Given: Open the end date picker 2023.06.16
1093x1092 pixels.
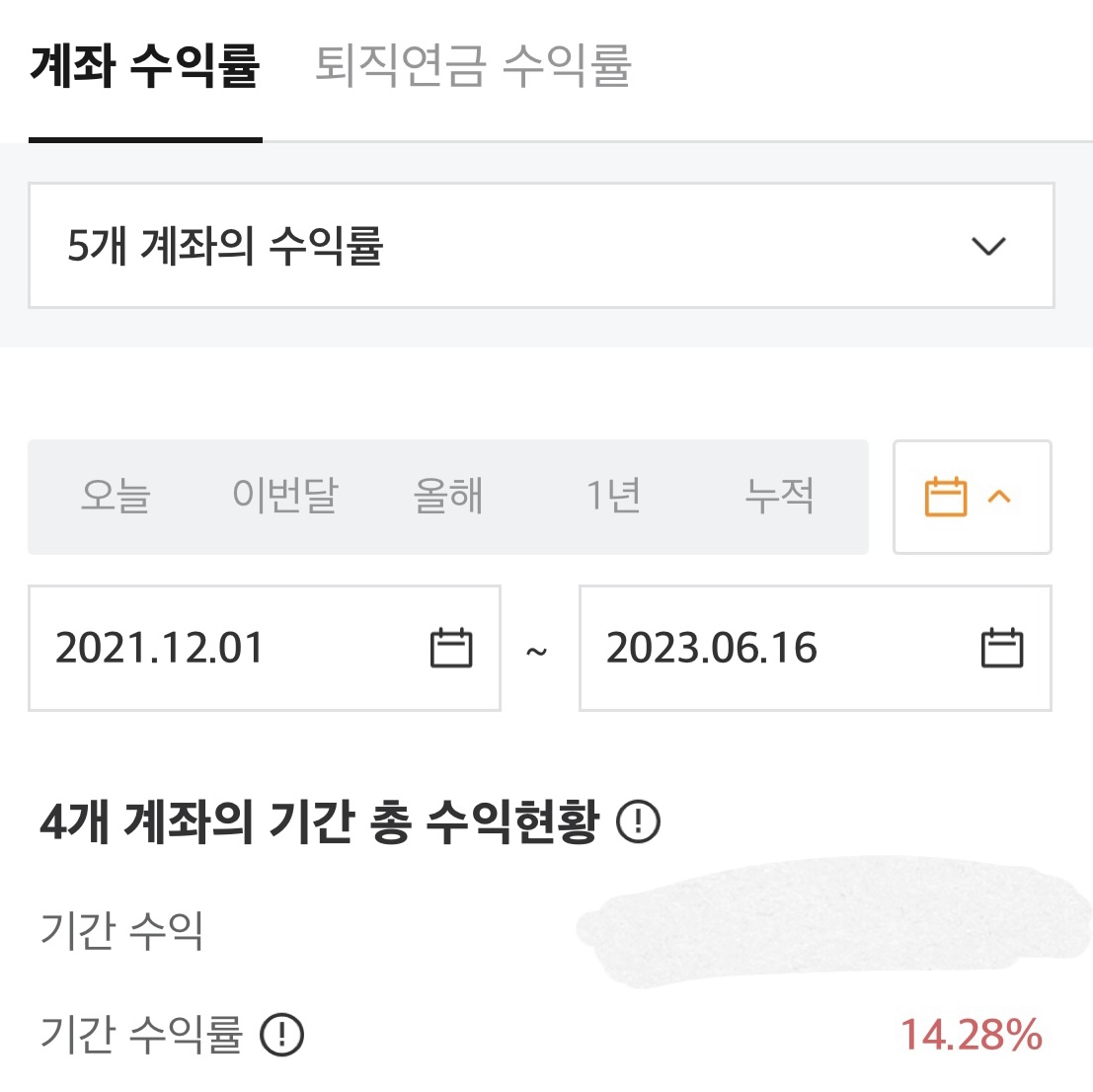Looking at the screenshot, I should pos(815,649).
